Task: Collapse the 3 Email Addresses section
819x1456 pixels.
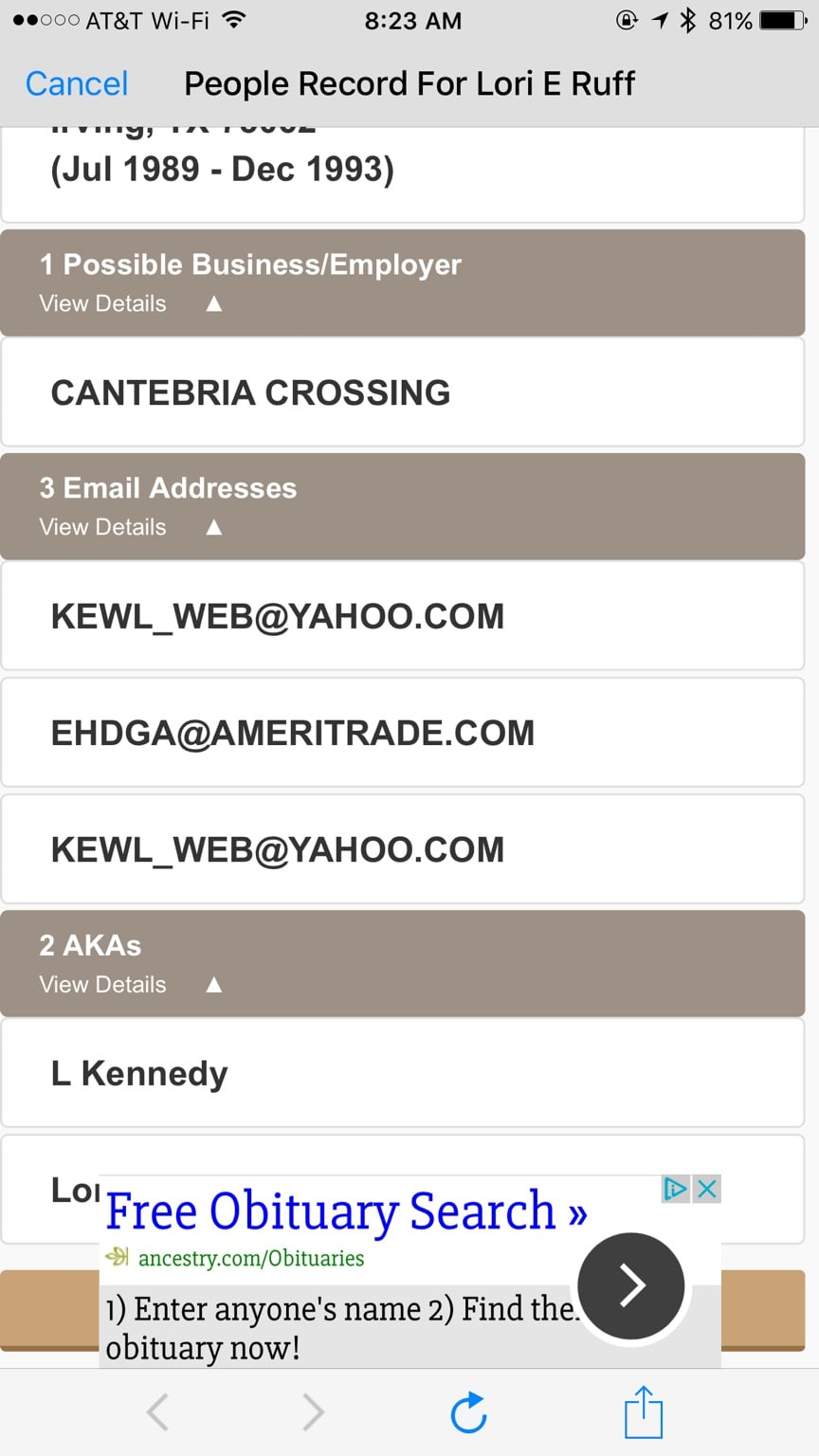Action: point(214,527)
